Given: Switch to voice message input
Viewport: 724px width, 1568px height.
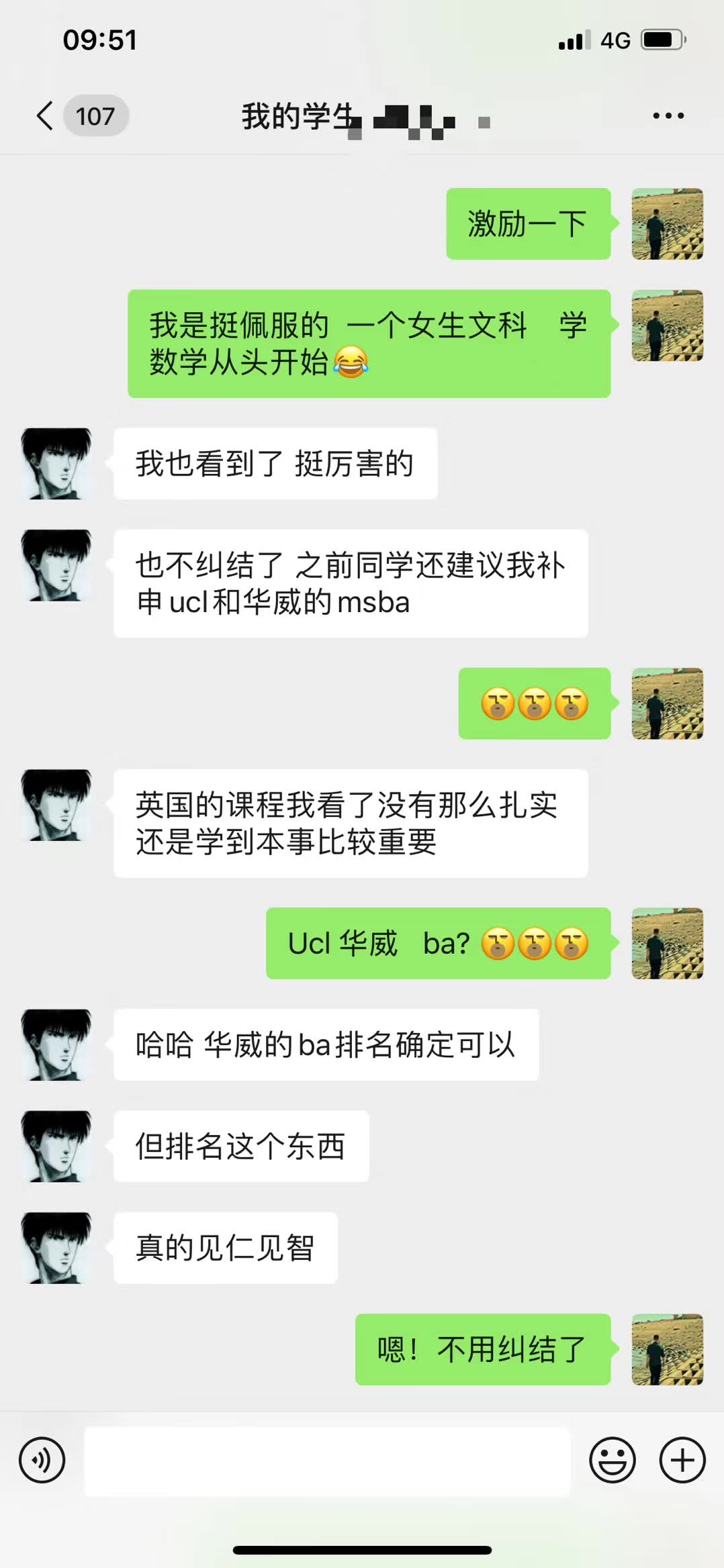Looking at the screenshot, I should (42, 1460).
